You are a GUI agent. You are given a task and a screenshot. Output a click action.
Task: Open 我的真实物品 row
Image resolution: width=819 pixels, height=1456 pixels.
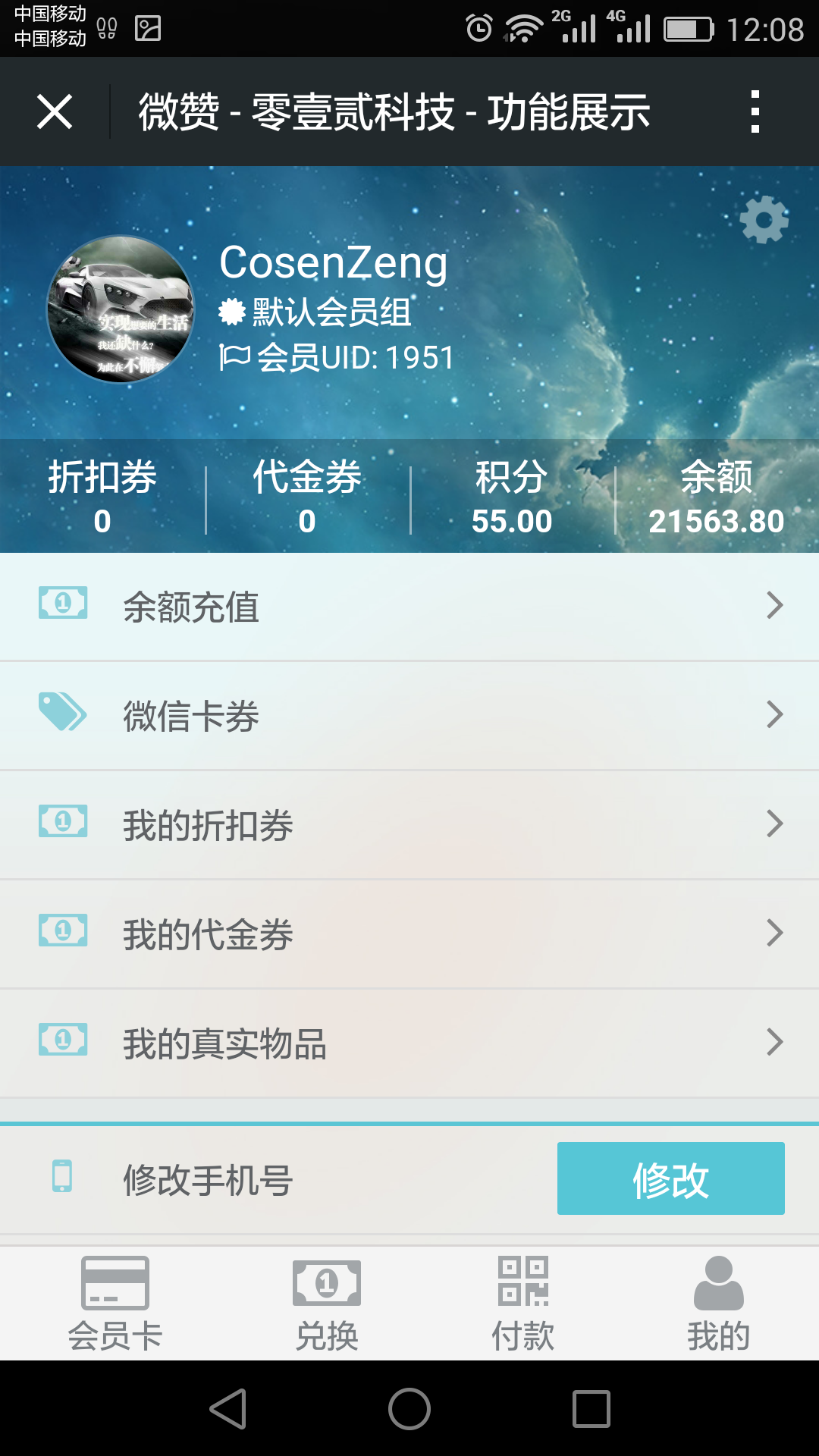pyautogui.click(x=409, y=1043)
